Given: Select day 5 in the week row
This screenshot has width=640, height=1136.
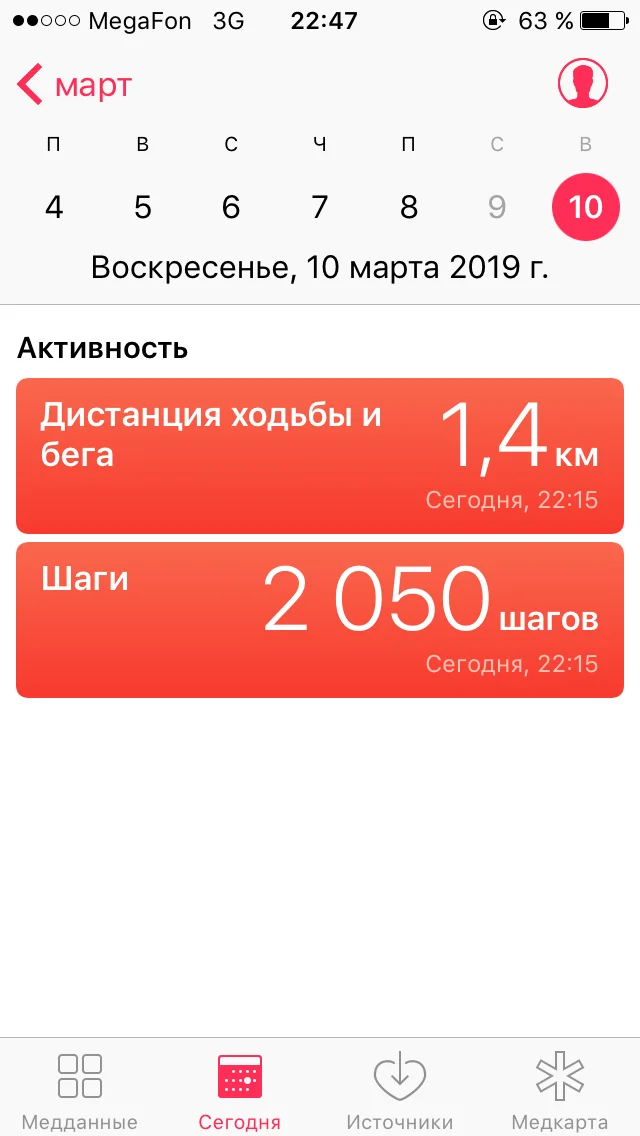Looking at the screenshot, I should click(x=143, y=207).
